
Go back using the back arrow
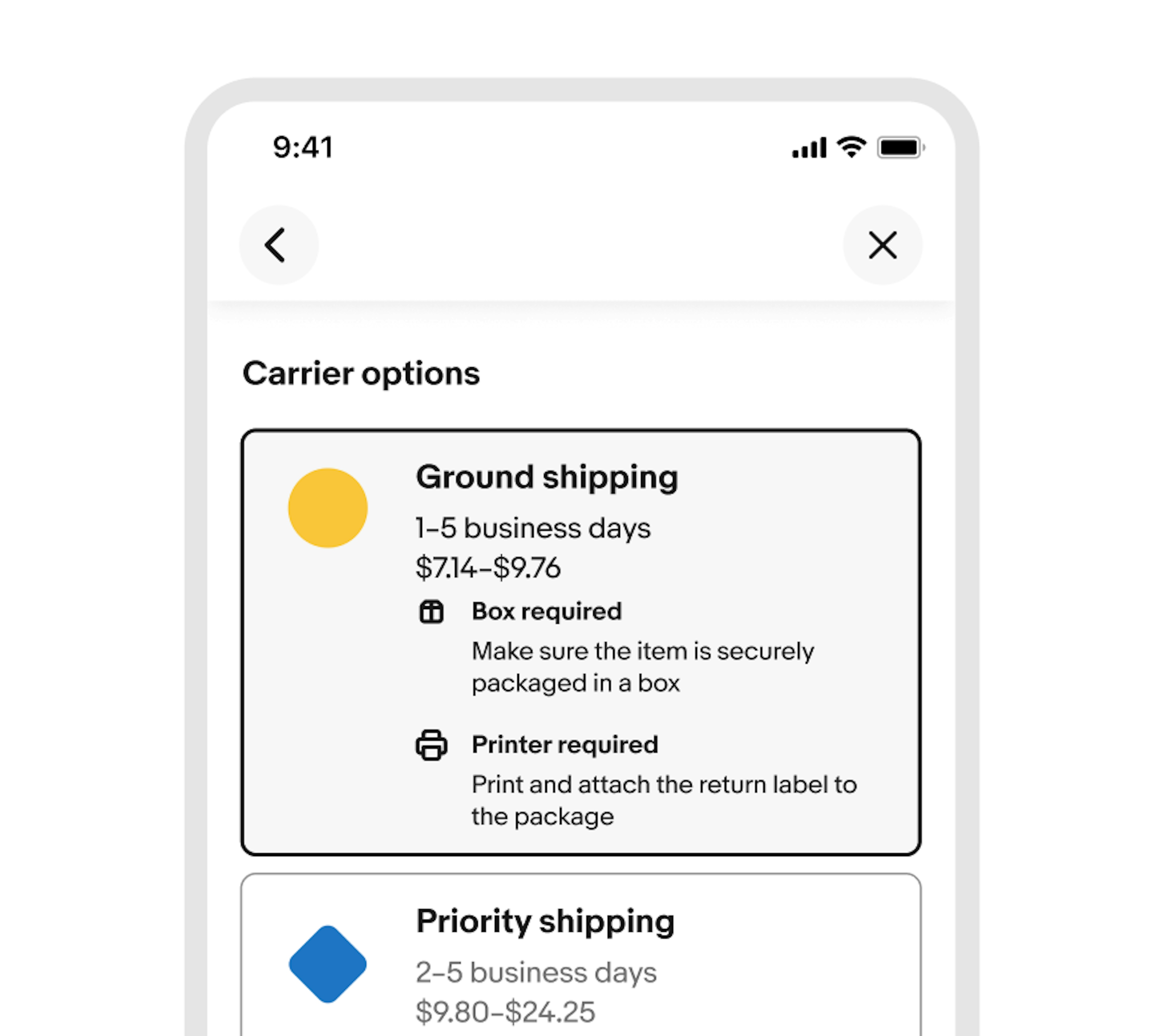(279, 245)
